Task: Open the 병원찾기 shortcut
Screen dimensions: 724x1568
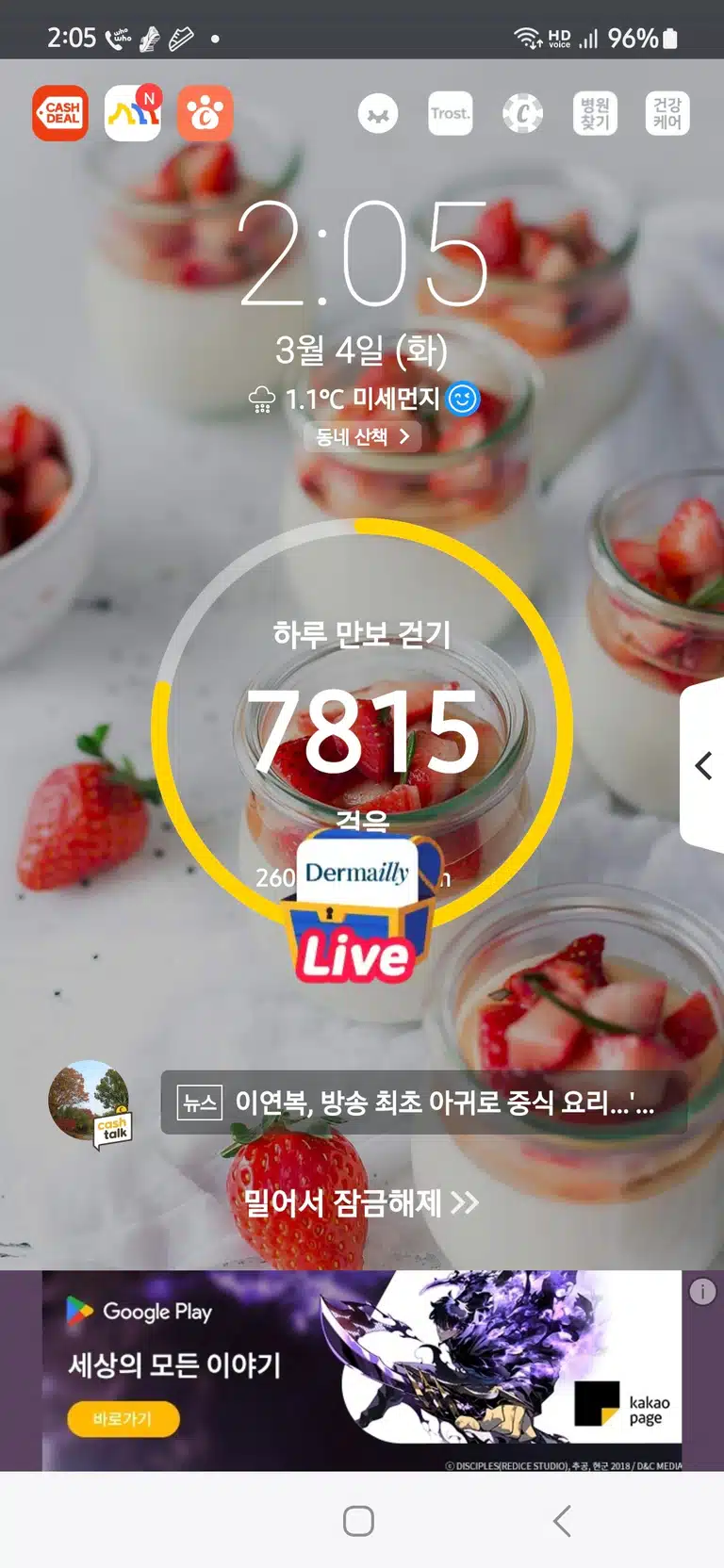Action: 595,114
